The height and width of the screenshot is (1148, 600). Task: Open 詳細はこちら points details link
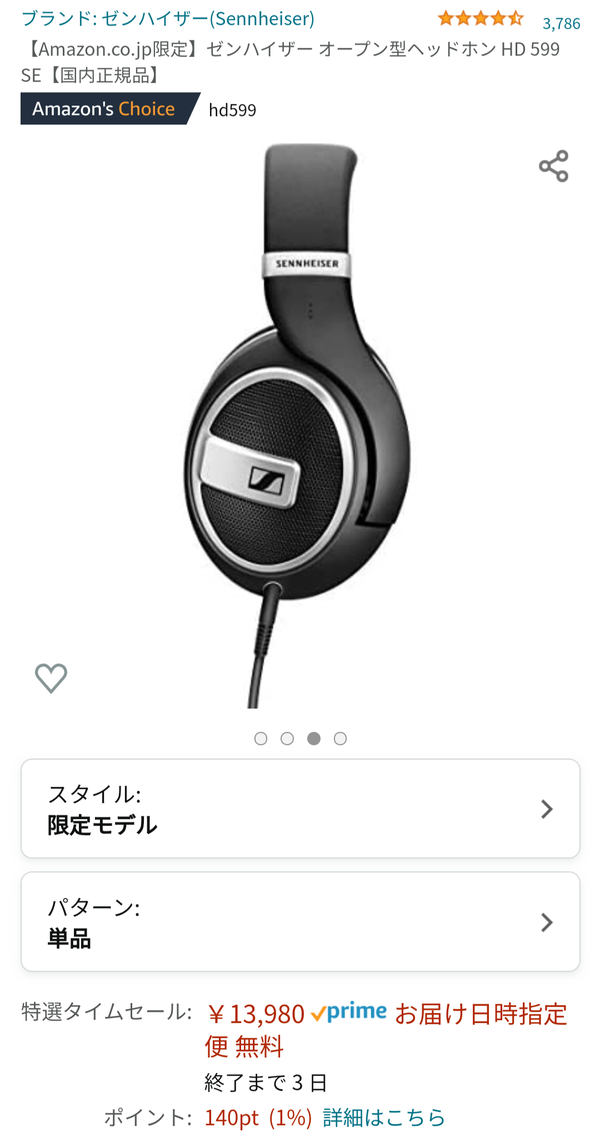click(x=384, y=1117)
